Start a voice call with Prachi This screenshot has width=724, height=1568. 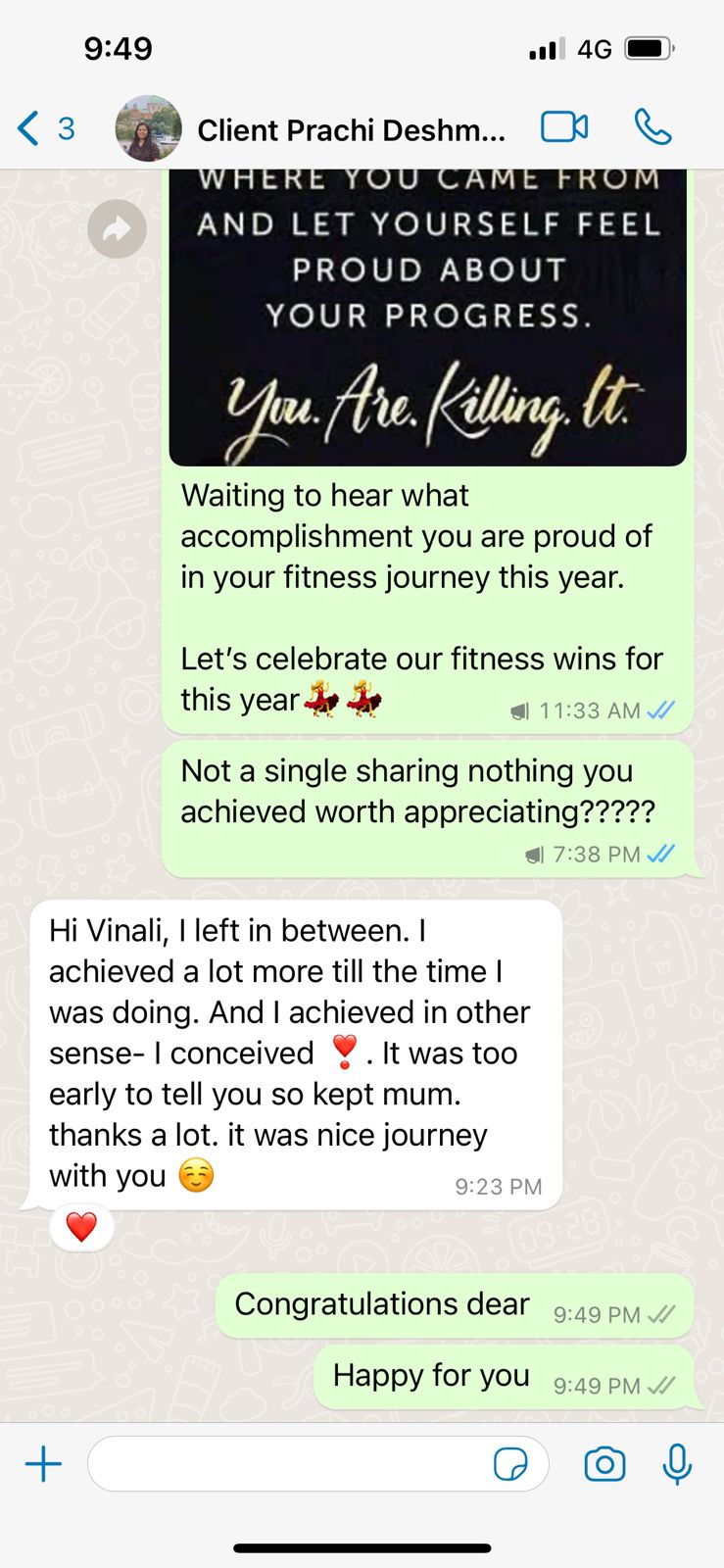tap(652, 127)
